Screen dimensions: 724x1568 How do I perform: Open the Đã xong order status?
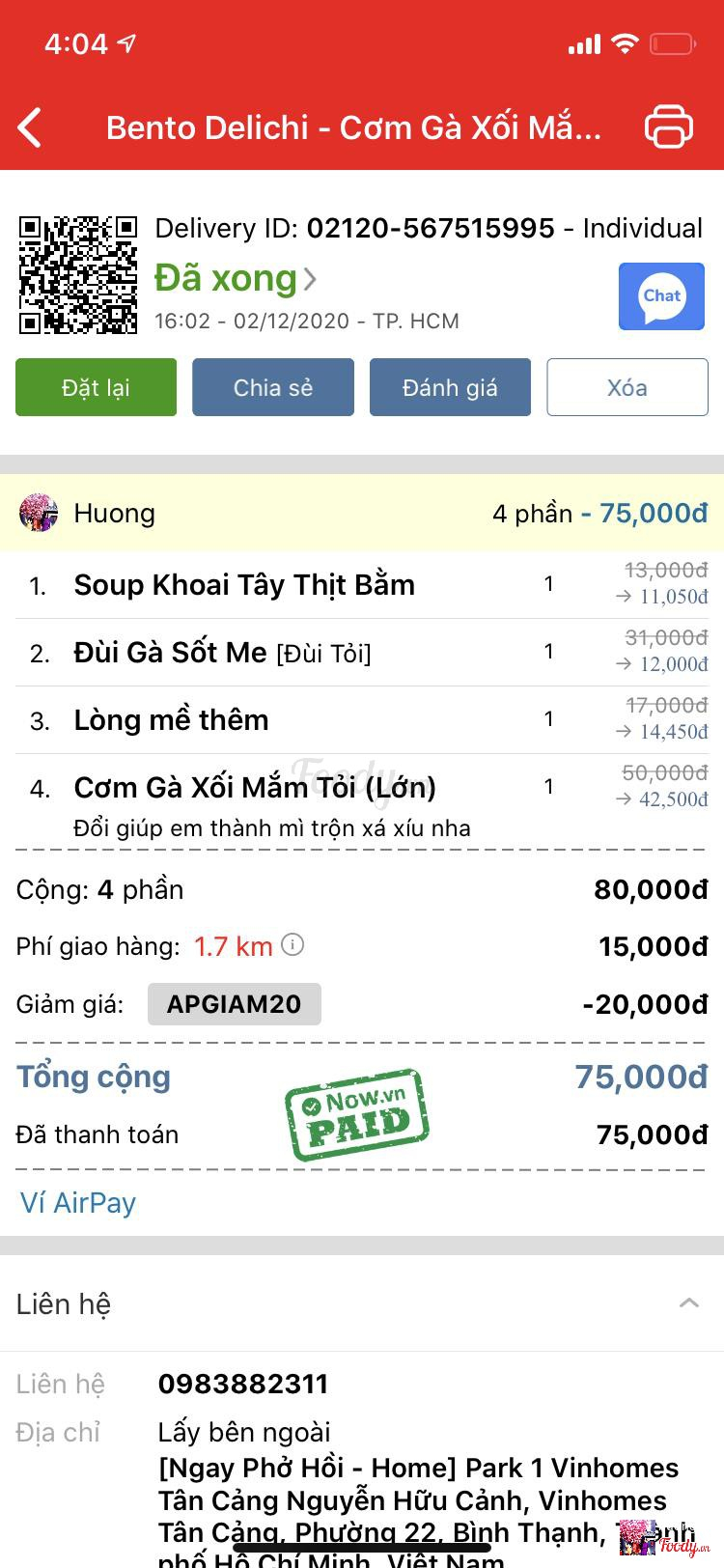(x=235, y=279)
